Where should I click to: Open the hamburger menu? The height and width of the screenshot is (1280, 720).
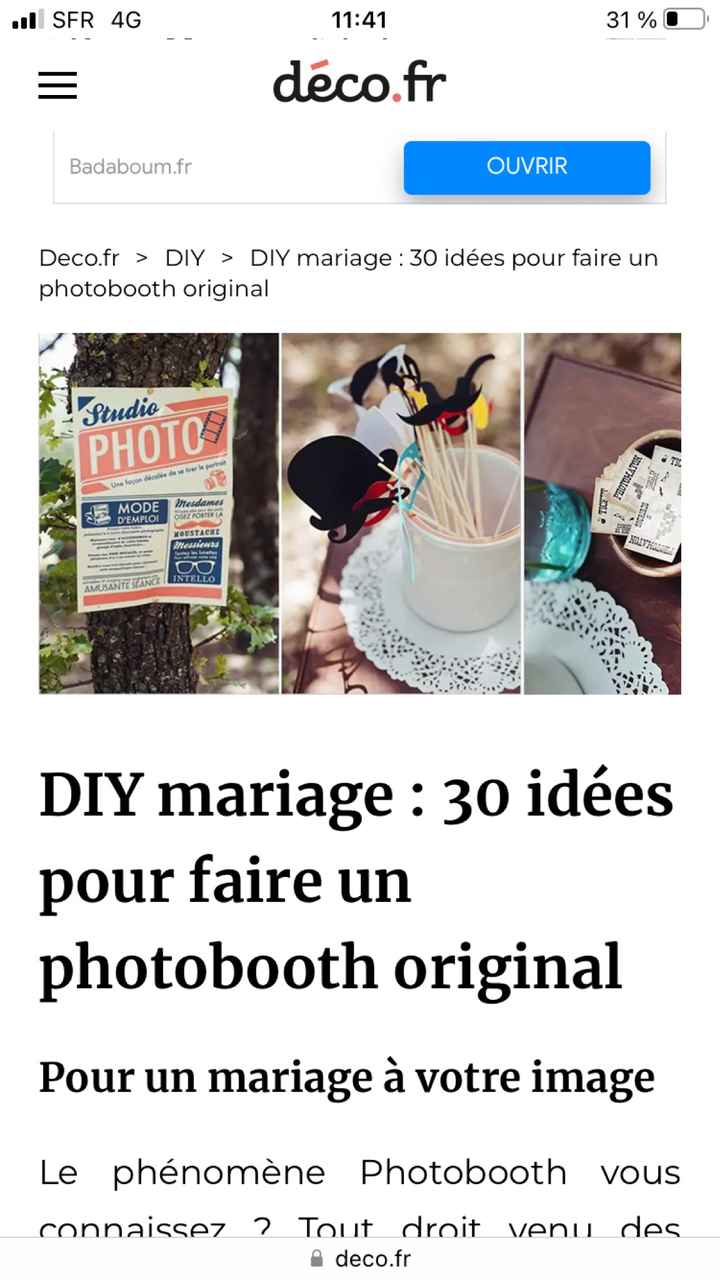pos(58,85)
